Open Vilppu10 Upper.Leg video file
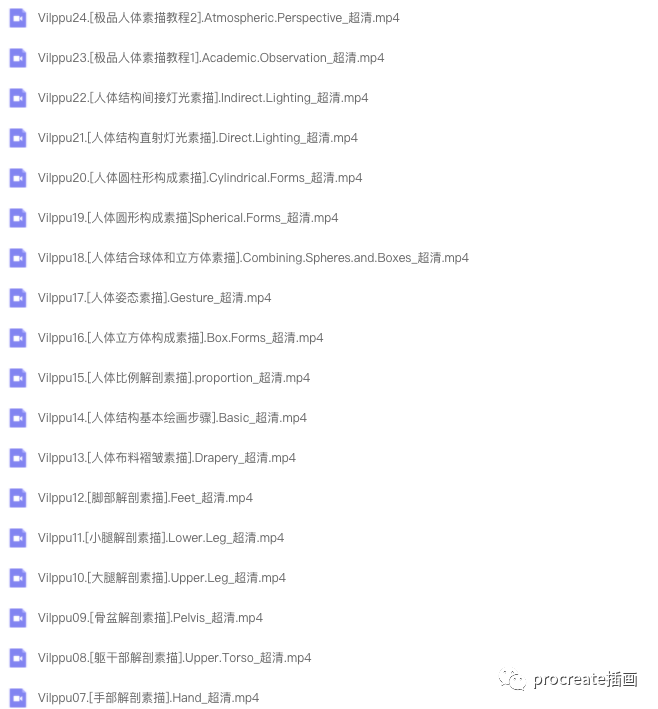Image resolution: width=658 pixels, height=709 pixels. tap(161, 578)
